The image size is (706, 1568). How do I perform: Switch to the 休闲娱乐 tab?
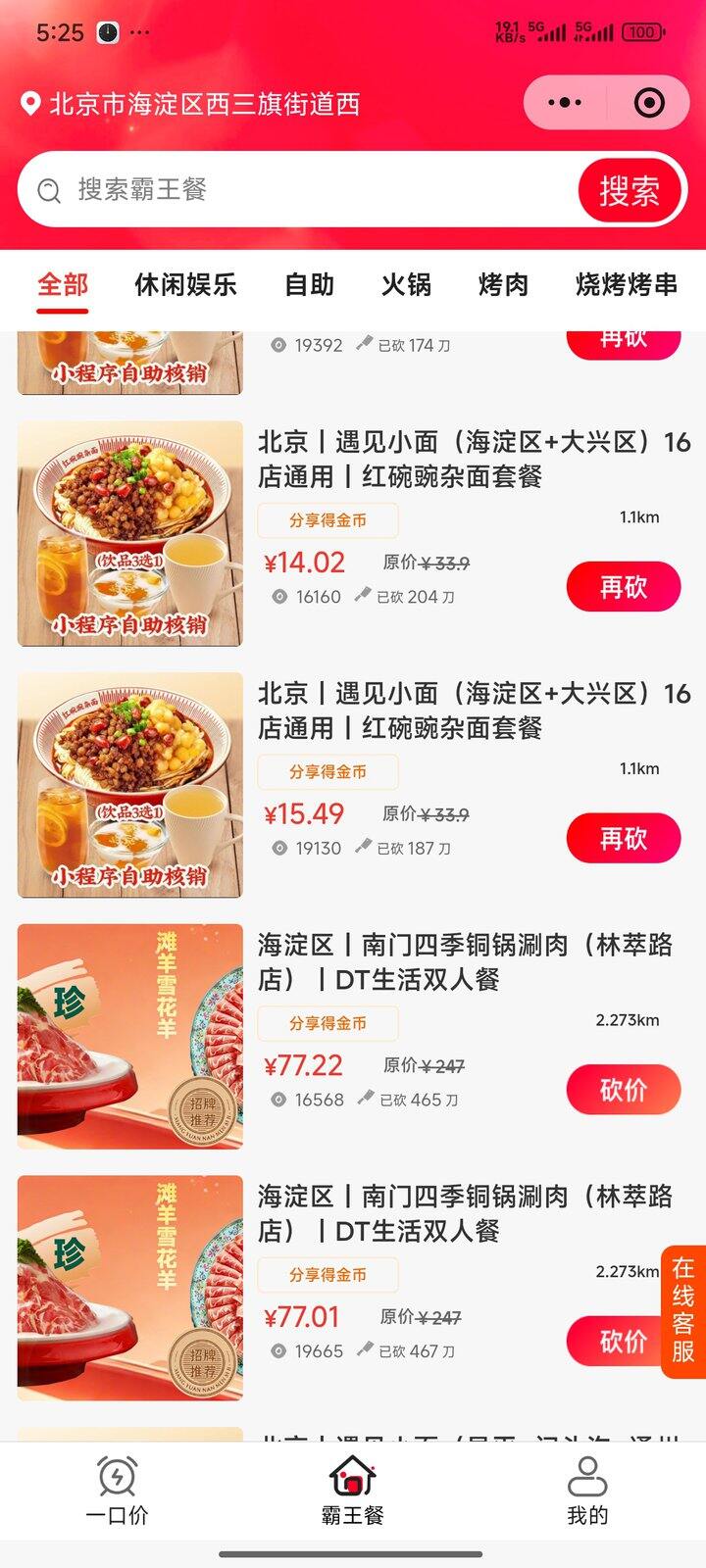pos(185,285)
